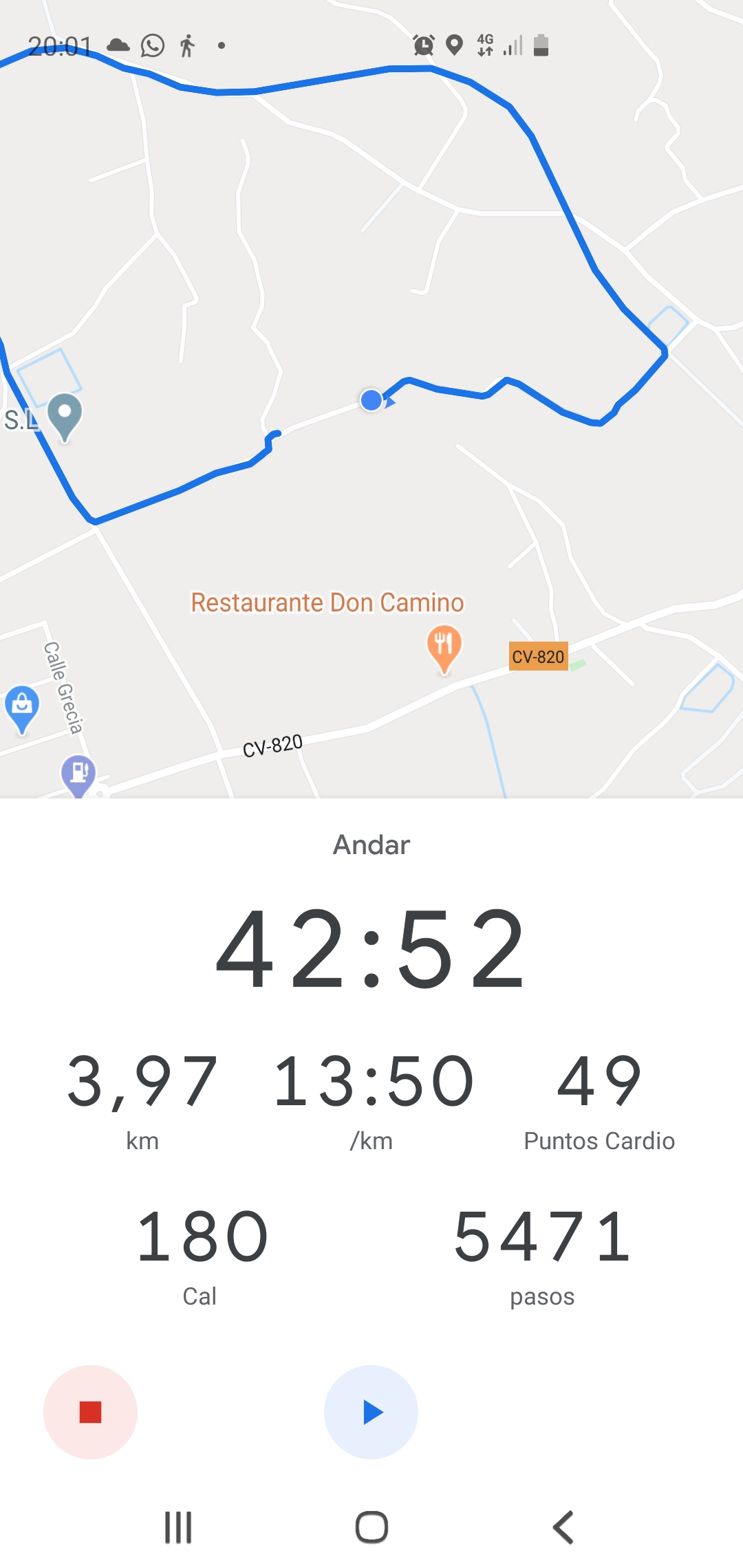
Task: Open the Restaurante Don Camino map pin
Action: click(x=444, y=647)
